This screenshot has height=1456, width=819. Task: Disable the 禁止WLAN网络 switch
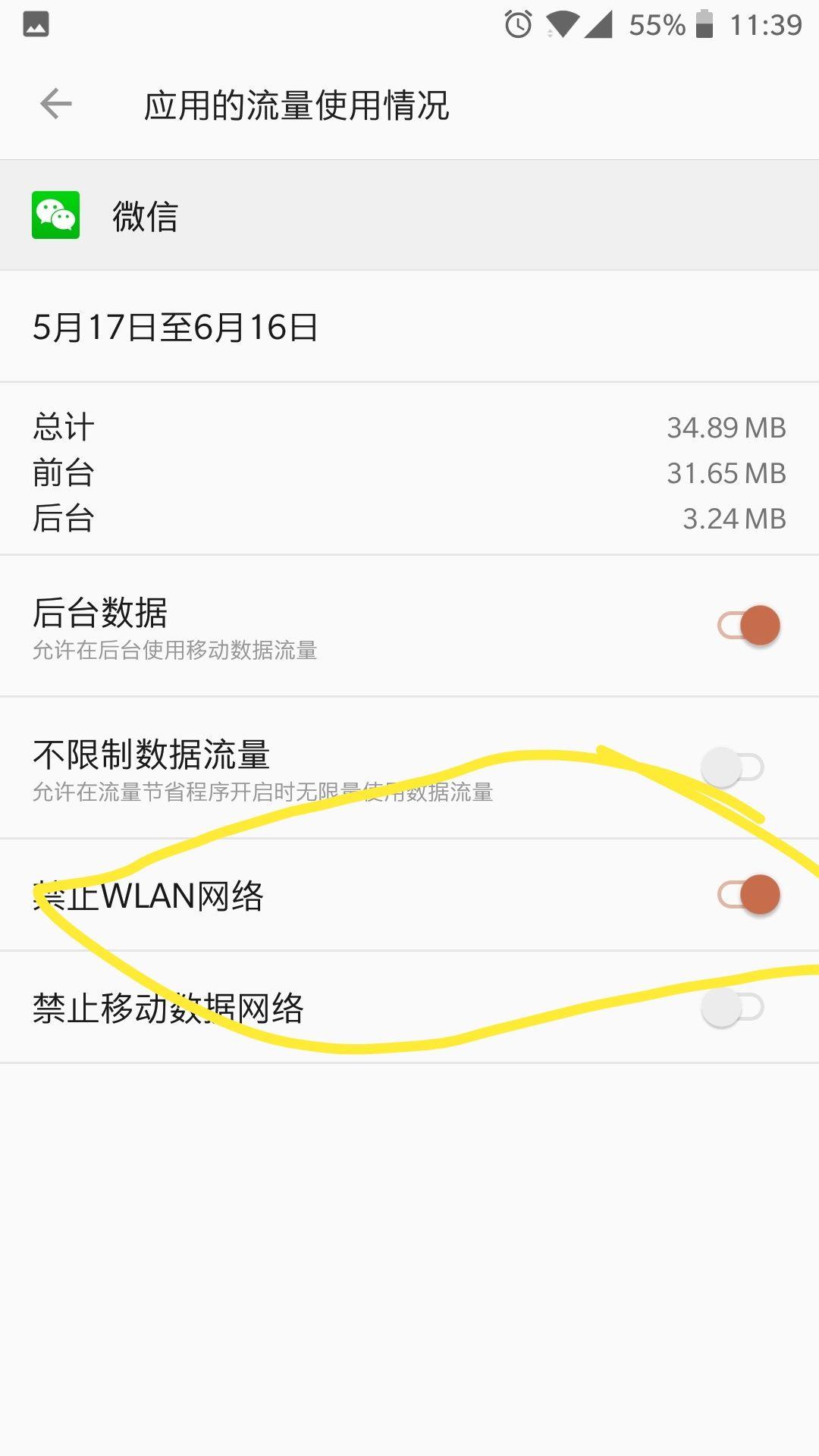(748, 895)
